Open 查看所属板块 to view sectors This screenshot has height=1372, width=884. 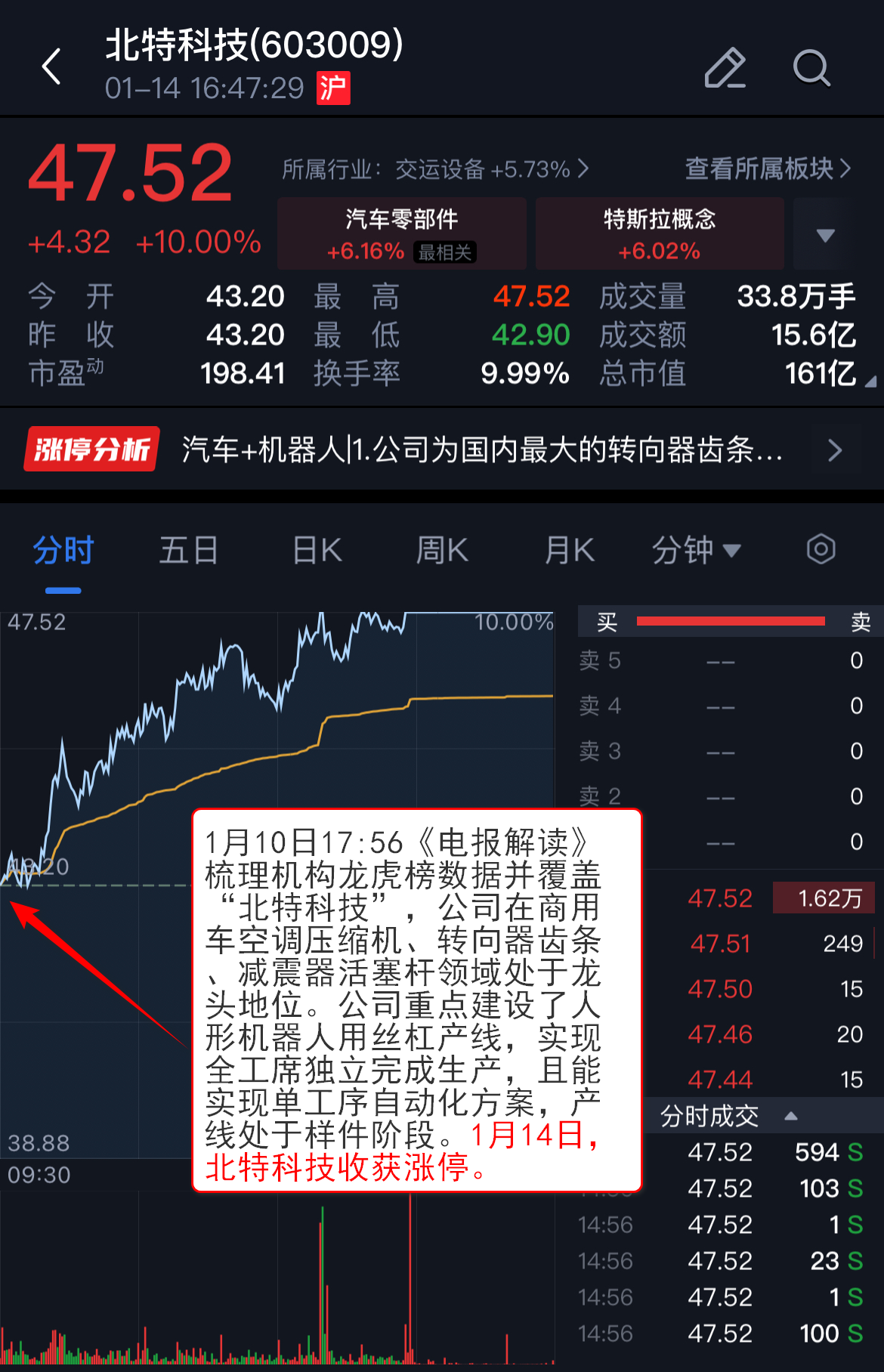(x=768, y=168)
